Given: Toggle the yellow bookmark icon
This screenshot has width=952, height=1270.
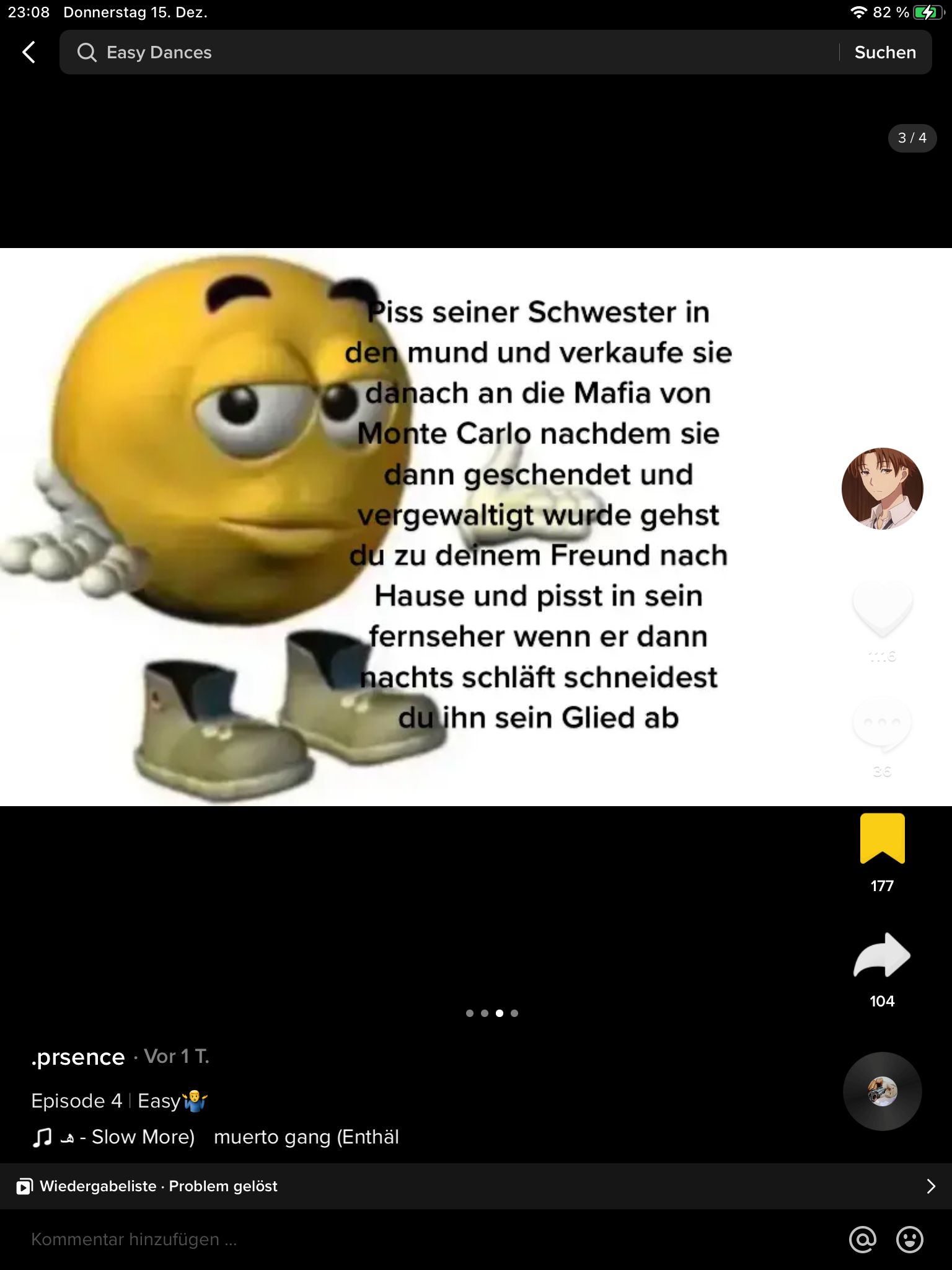Looking at the screenshot, I should click(882, 838).
